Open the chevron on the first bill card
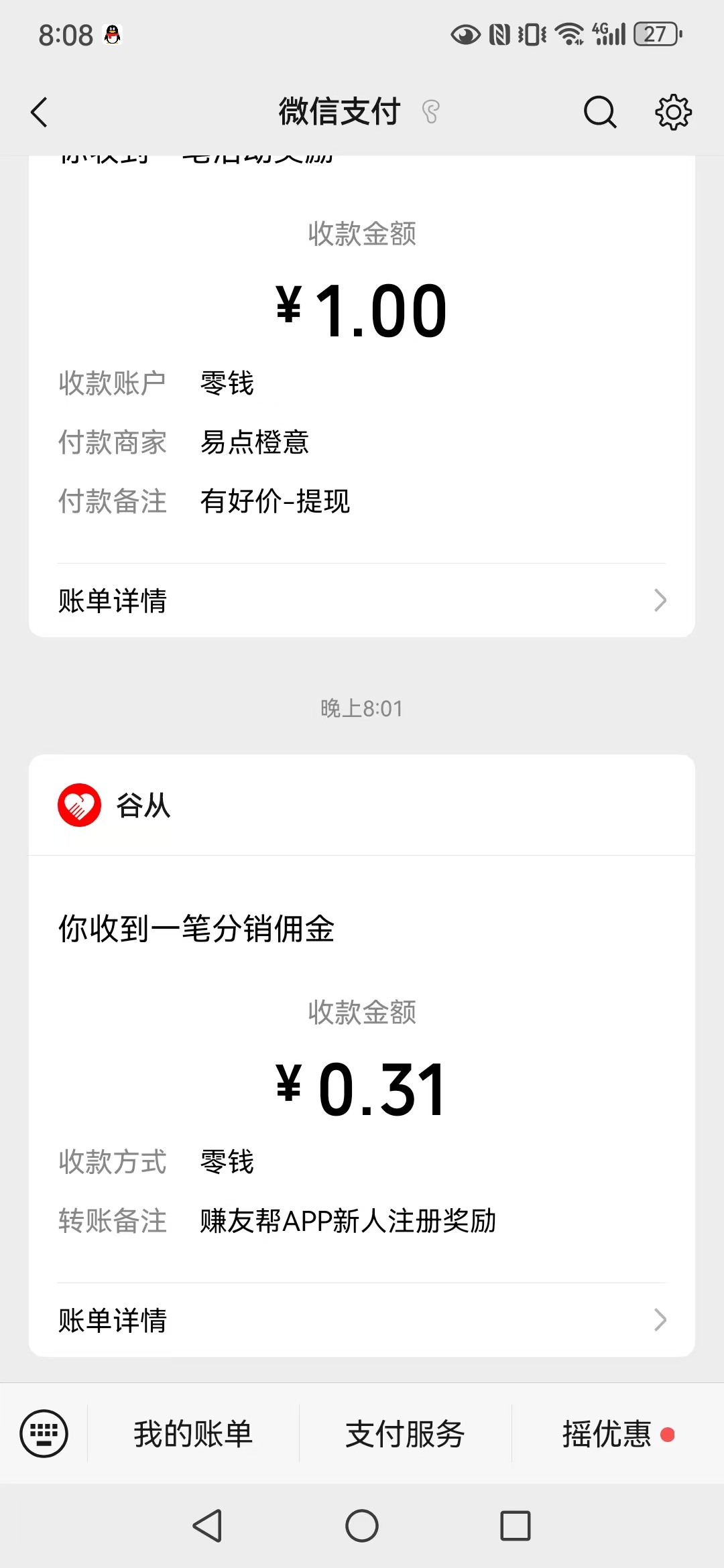The image size is (724, 1568). [x=660, y=601]
